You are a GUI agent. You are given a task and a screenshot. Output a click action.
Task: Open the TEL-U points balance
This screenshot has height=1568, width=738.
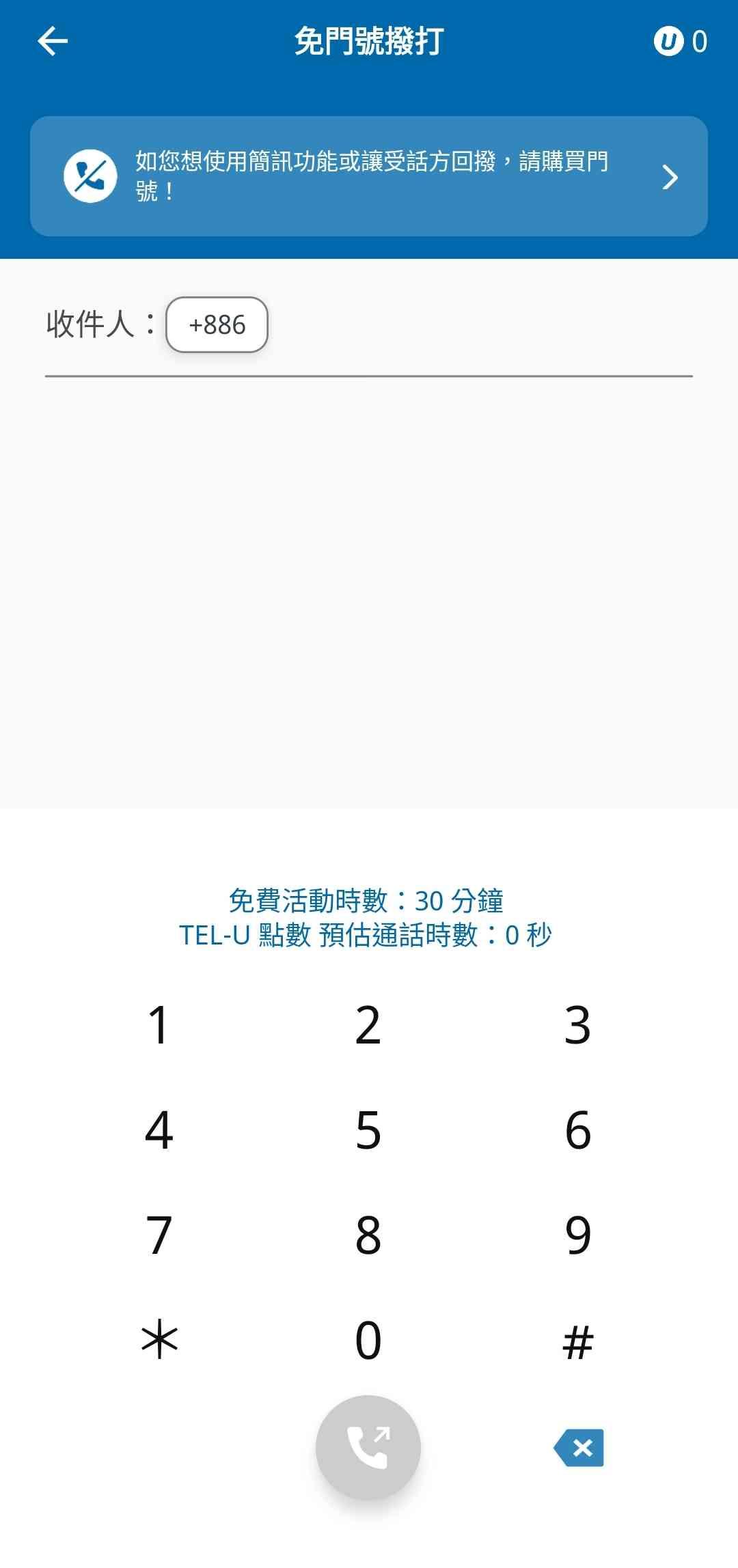[x=681, y=42]
